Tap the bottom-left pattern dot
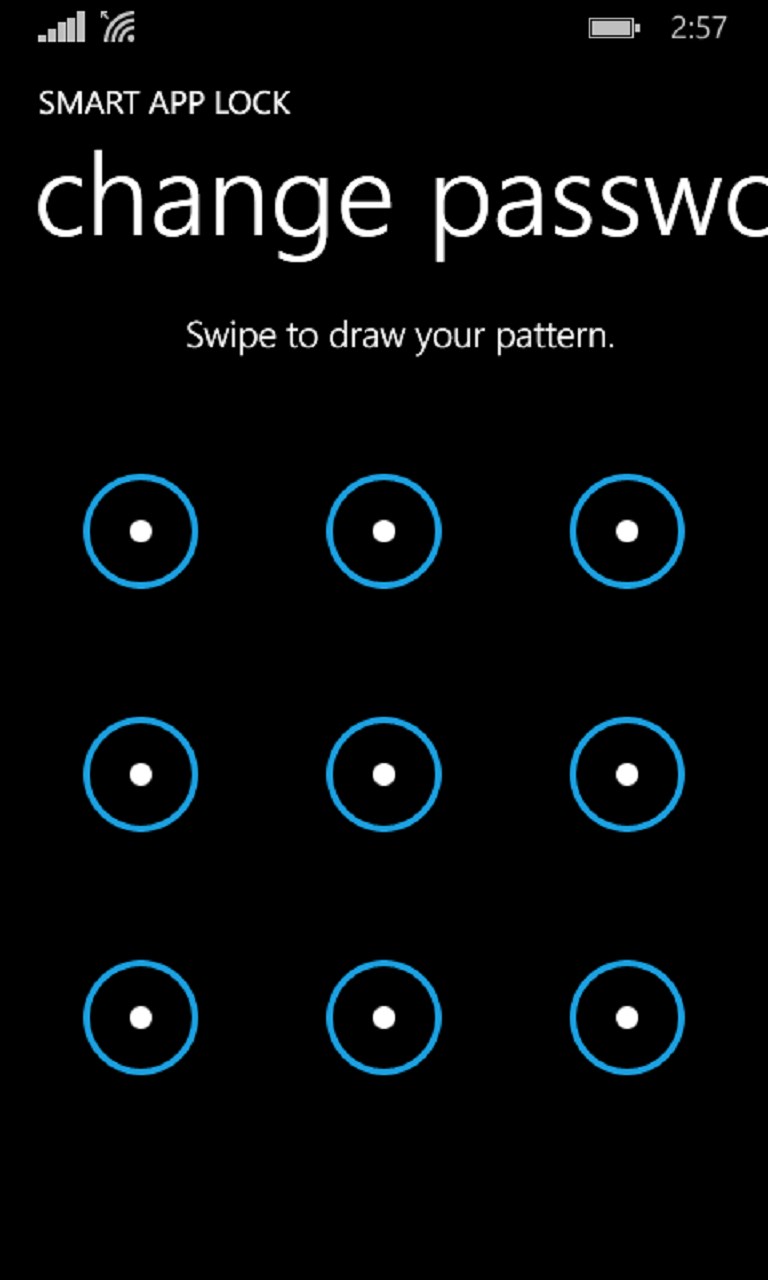 (140, 1017)
